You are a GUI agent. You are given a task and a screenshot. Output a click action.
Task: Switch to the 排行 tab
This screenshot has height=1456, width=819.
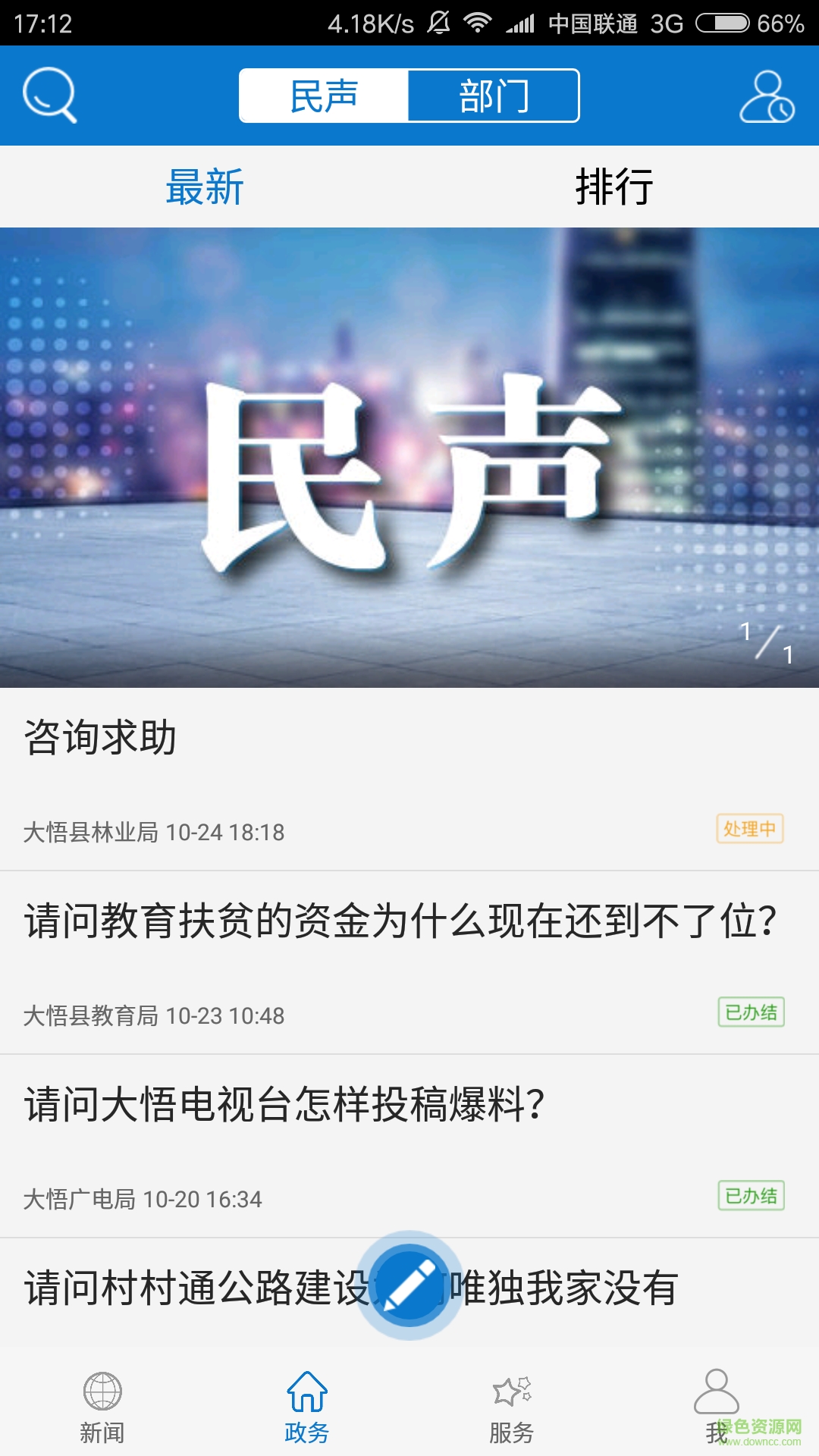614,187
